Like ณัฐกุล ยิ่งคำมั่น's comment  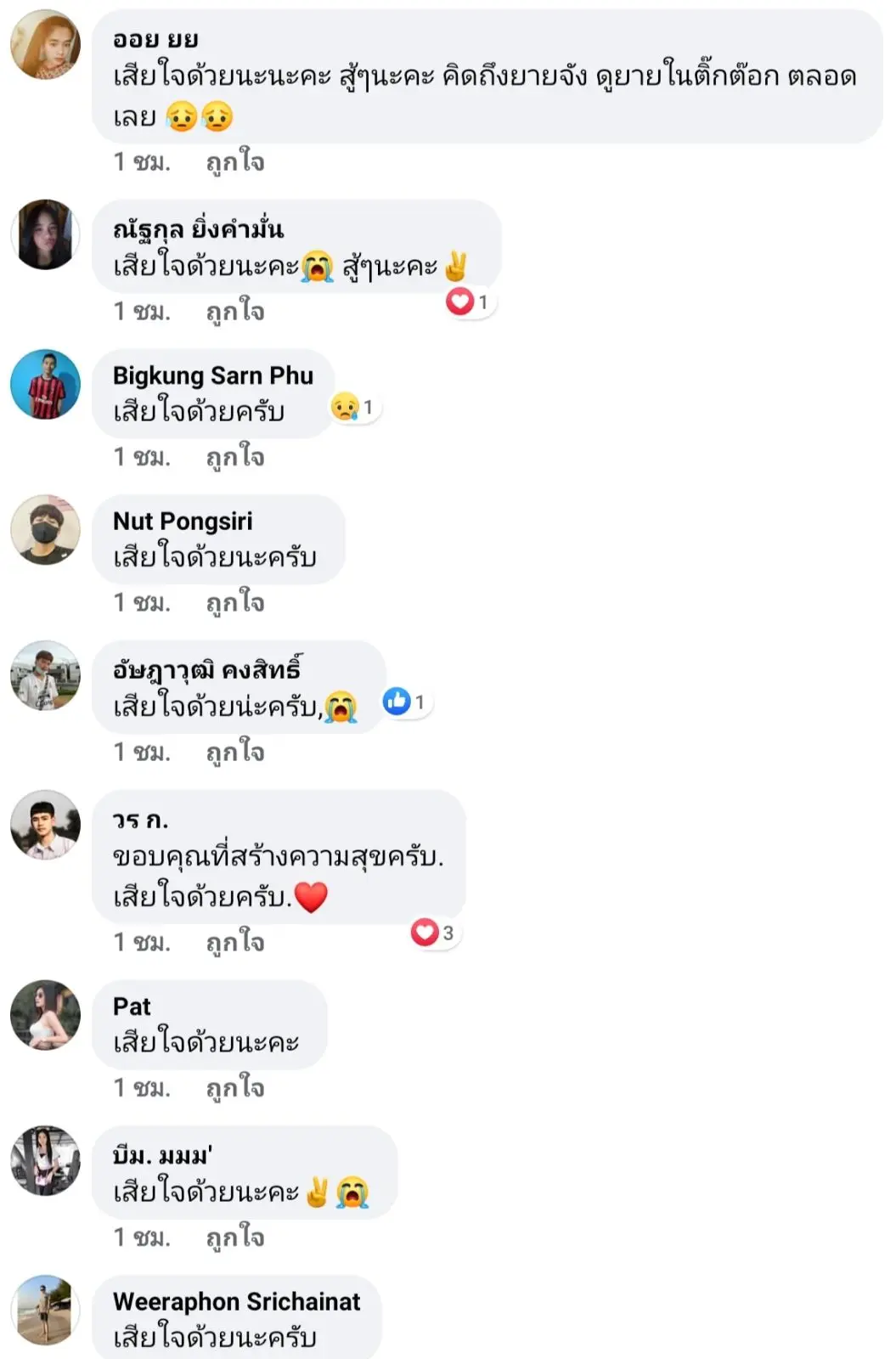235,311
